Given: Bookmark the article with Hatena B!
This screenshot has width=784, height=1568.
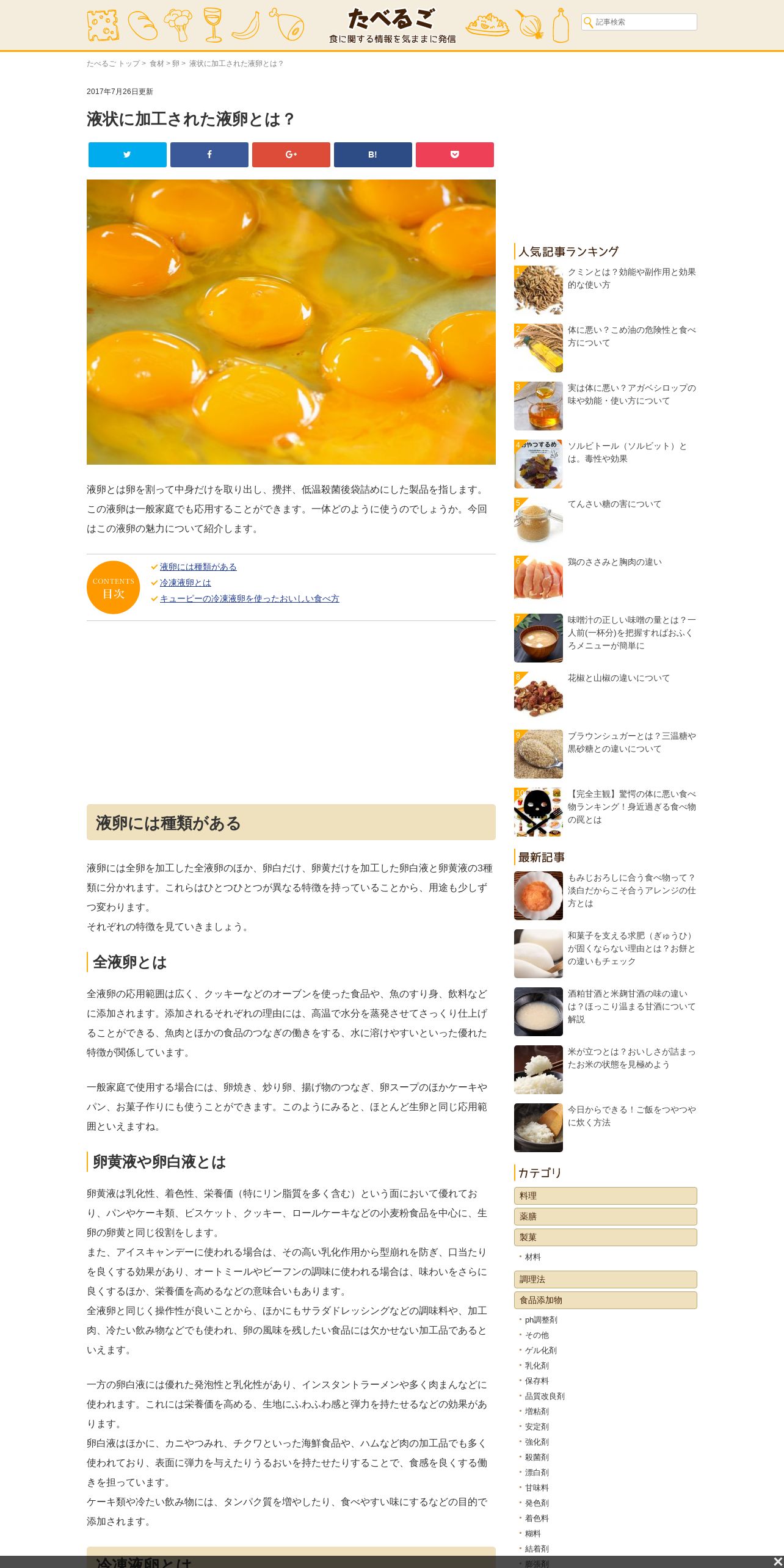Looking at the screenshot, I should pos(373,155).
